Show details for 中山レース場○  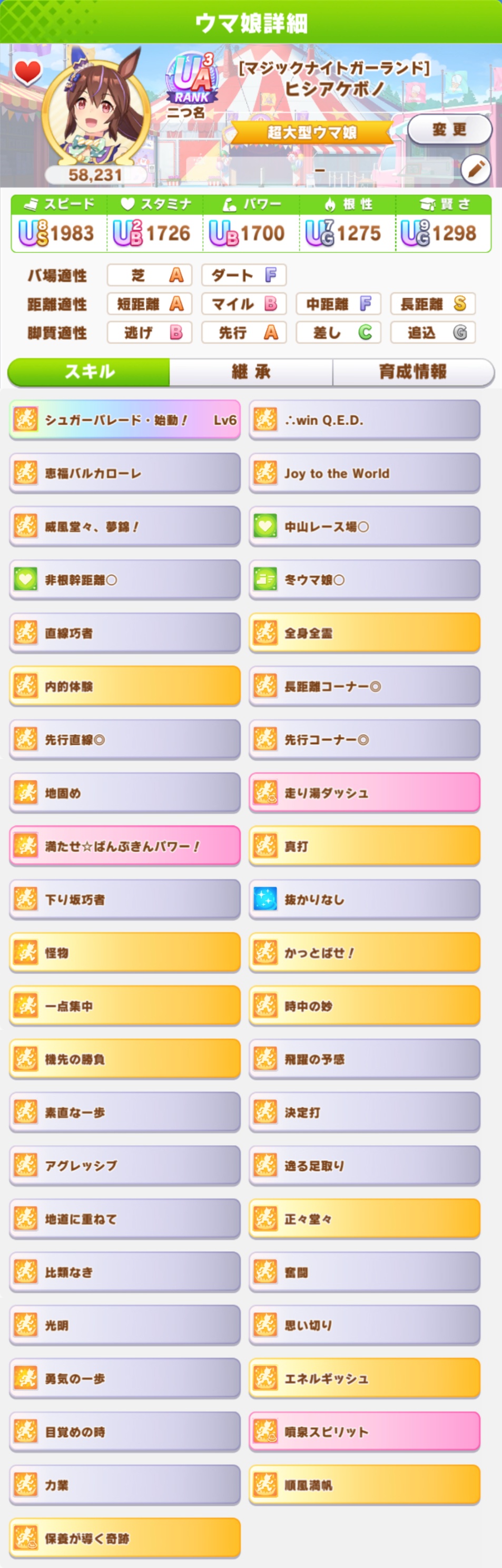[x=364, y=526]
